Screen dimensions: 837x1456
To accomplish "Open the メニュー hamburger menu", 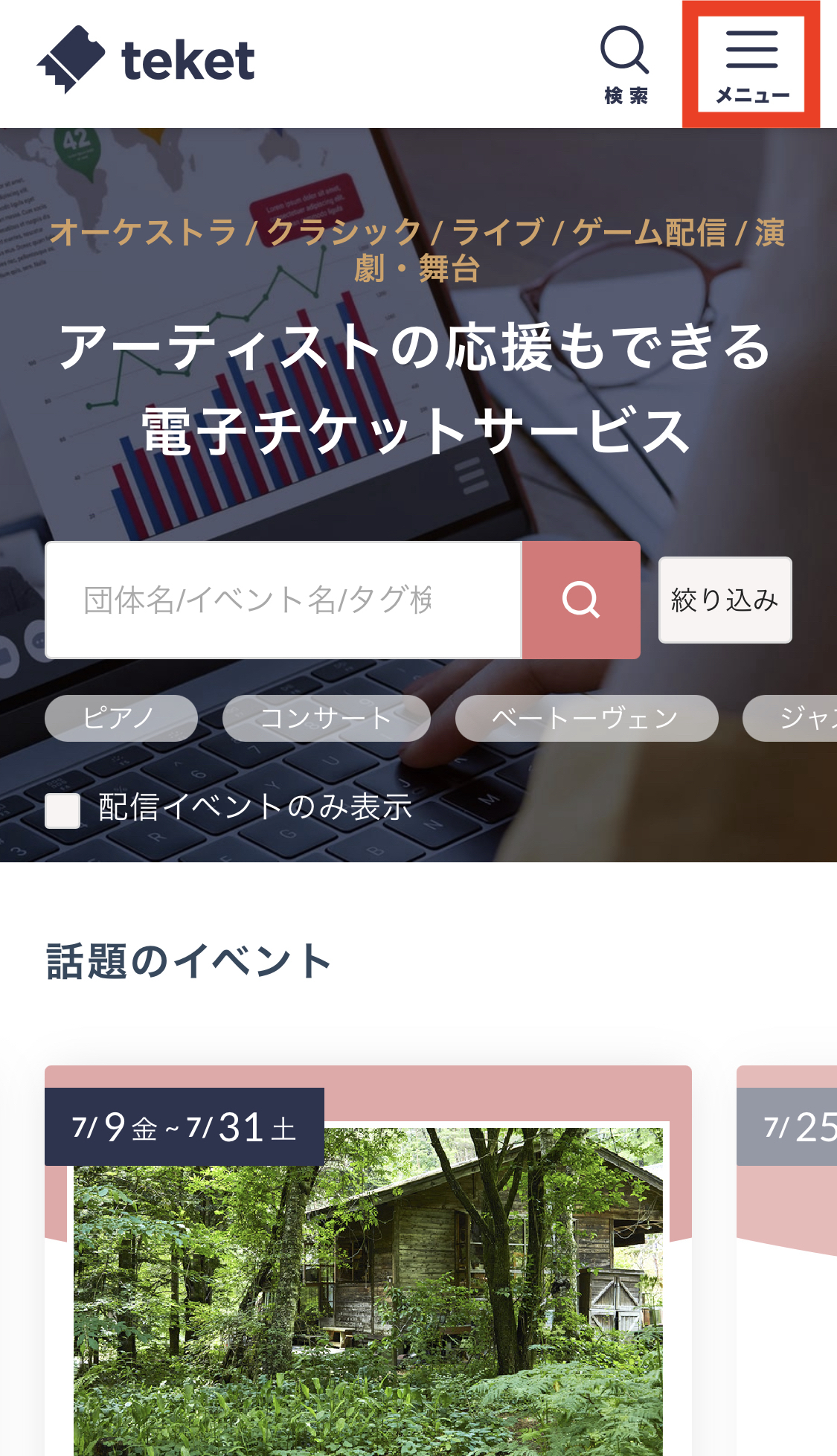I will (x=751, y=65).
